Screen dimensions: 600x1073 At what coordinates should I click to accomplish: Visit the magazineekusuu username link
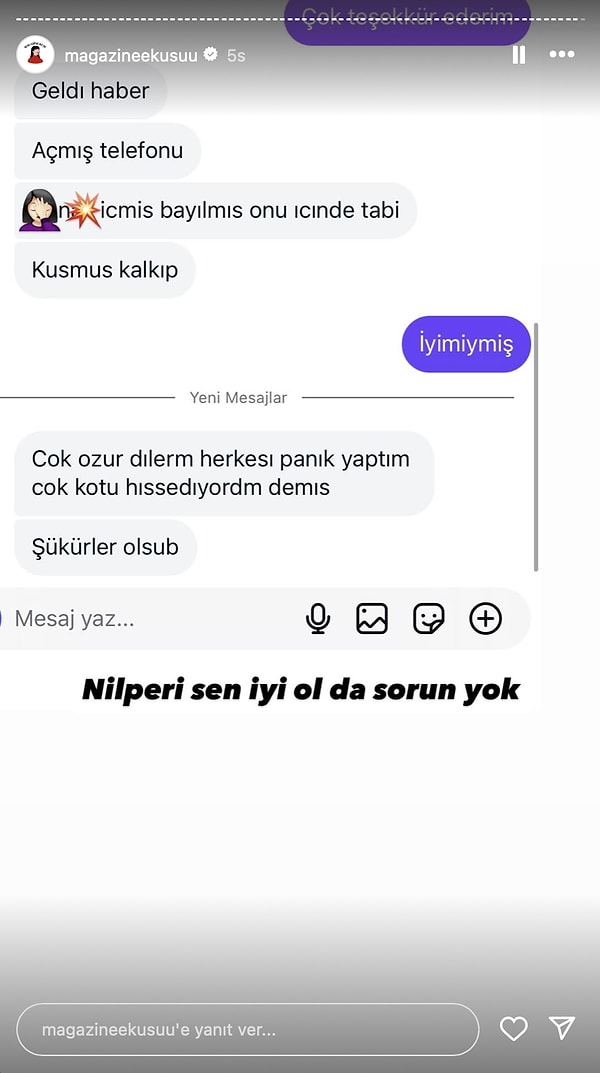click(x=130, y=55)
